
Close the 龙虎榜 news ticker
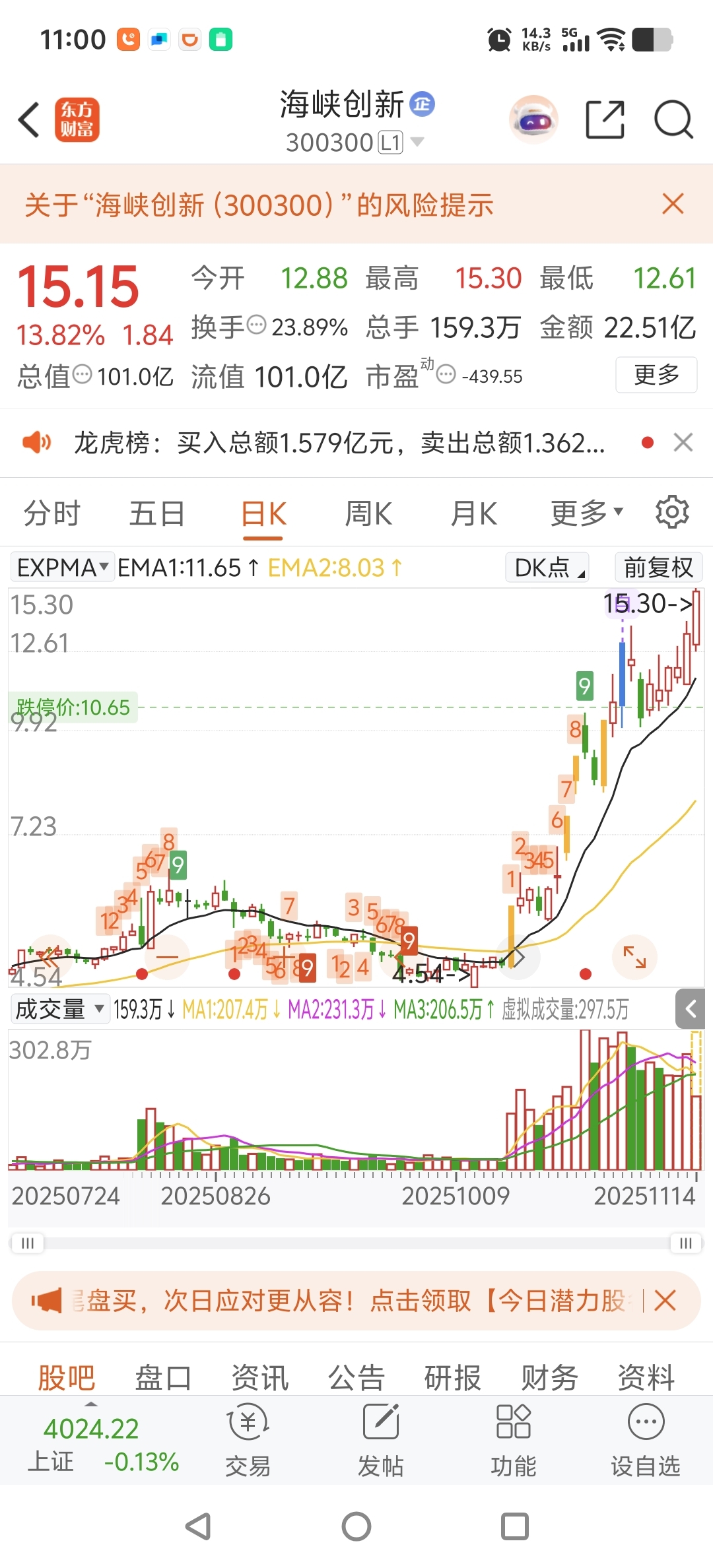point(683,442)
